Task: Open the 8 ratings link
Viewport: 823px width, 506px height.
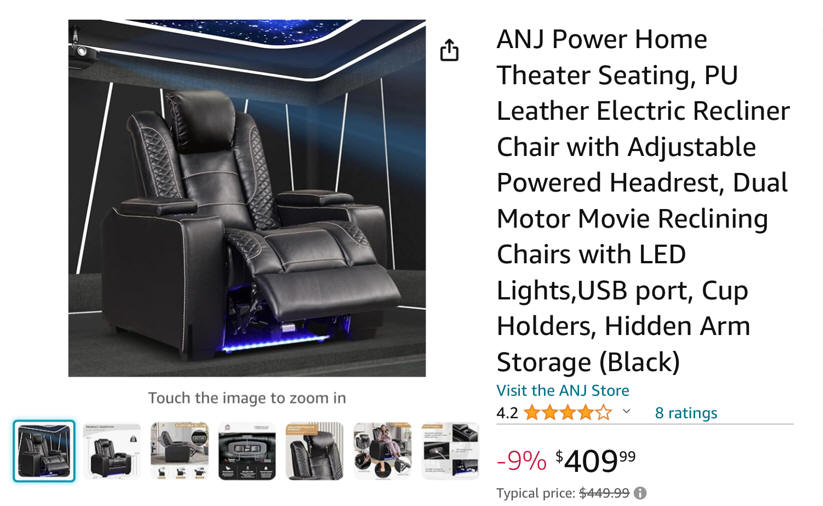Action: click(686, 412)
